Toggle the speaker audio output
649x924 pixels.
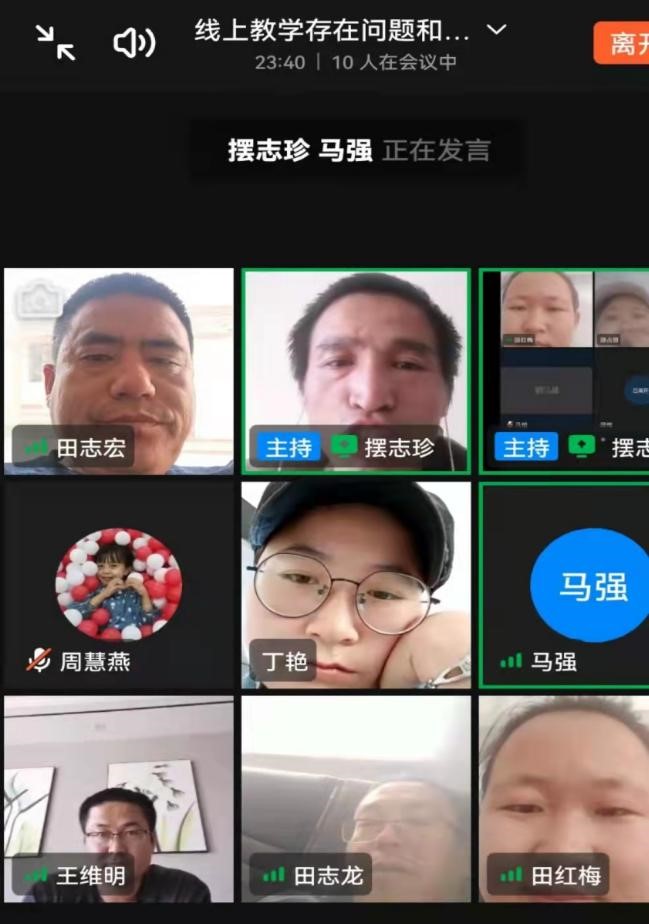coord(133,43)
